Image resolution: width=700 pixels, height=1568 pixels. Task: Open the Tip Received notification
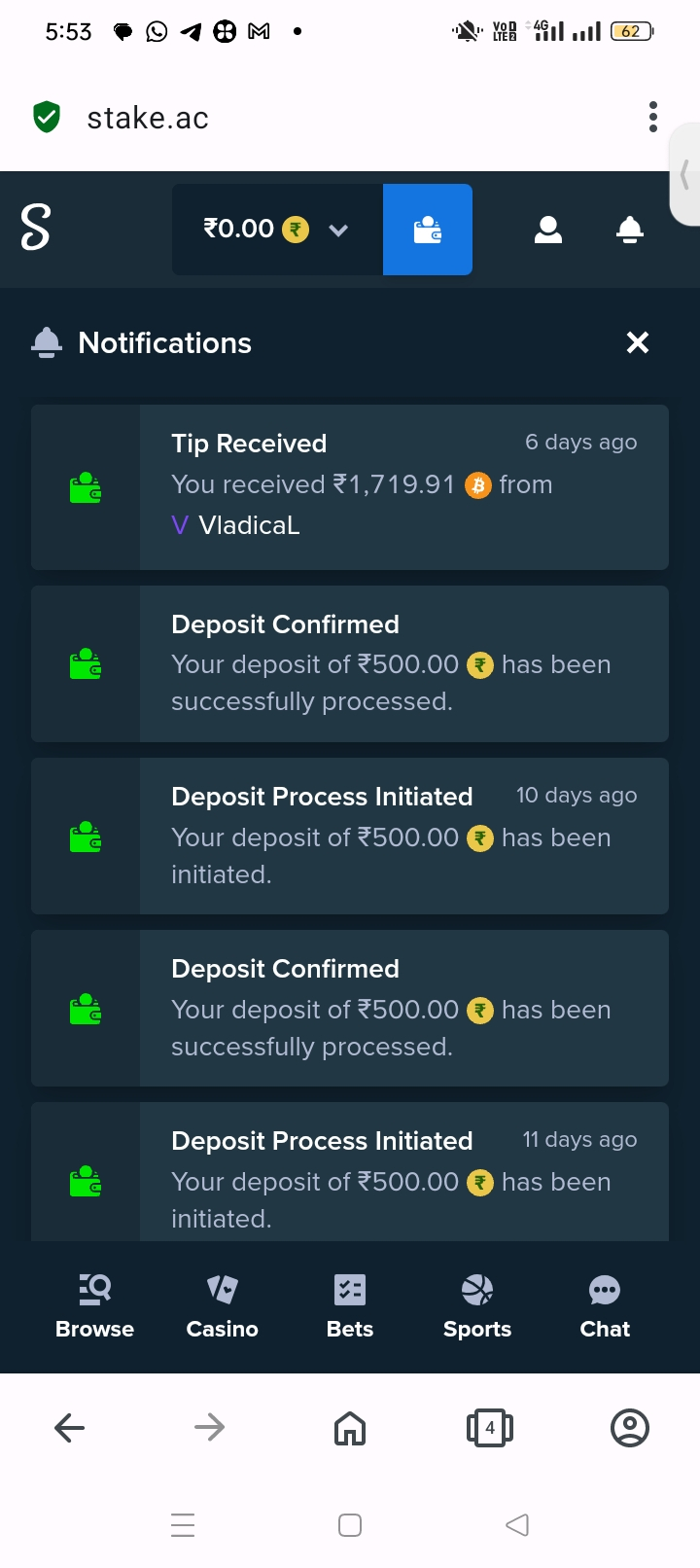[x=350, y=487]
